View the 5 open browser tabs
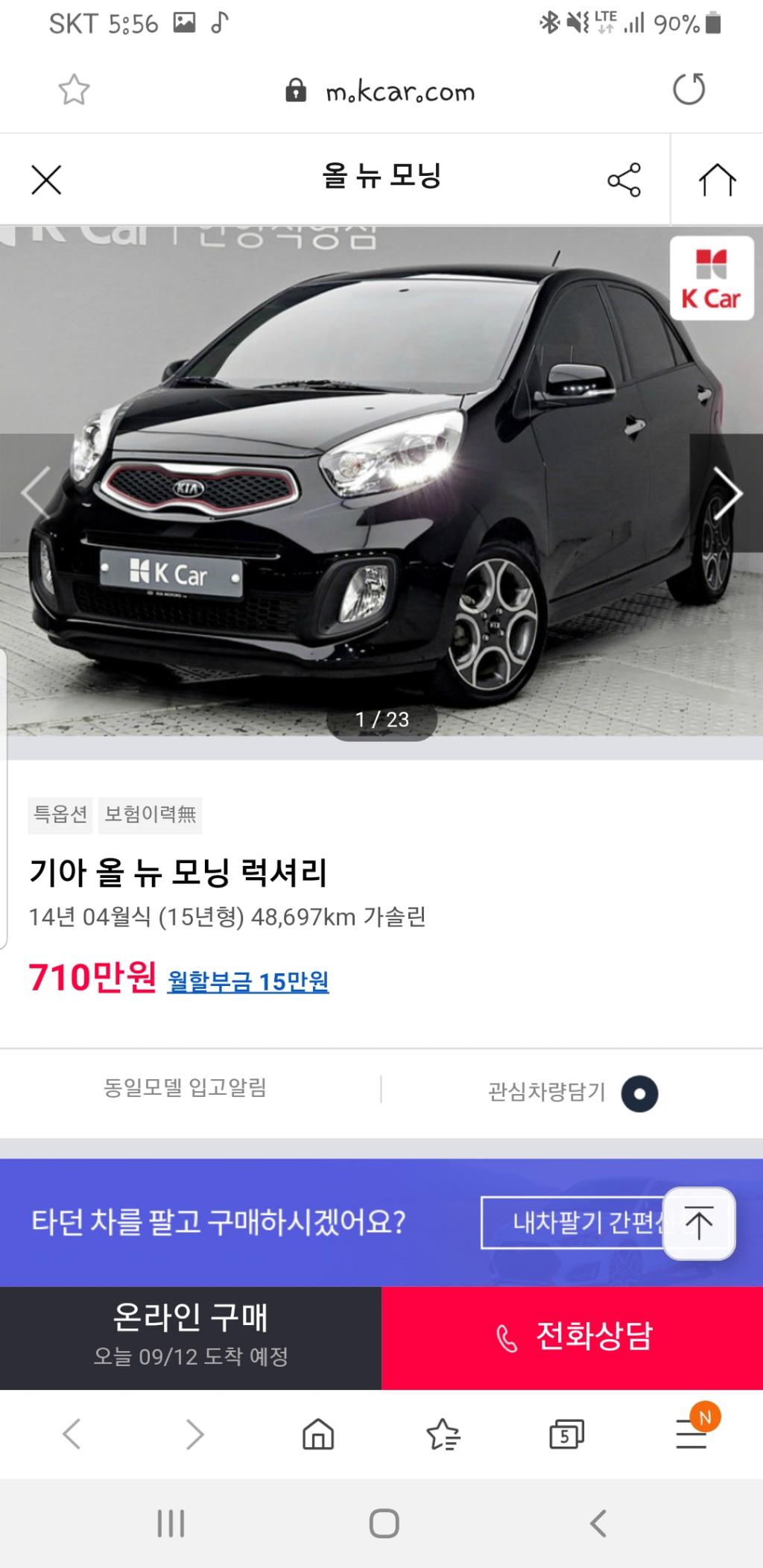The height and width of the screenshot is (1568, 763). pyautogui.click(x=566, y=1434)
